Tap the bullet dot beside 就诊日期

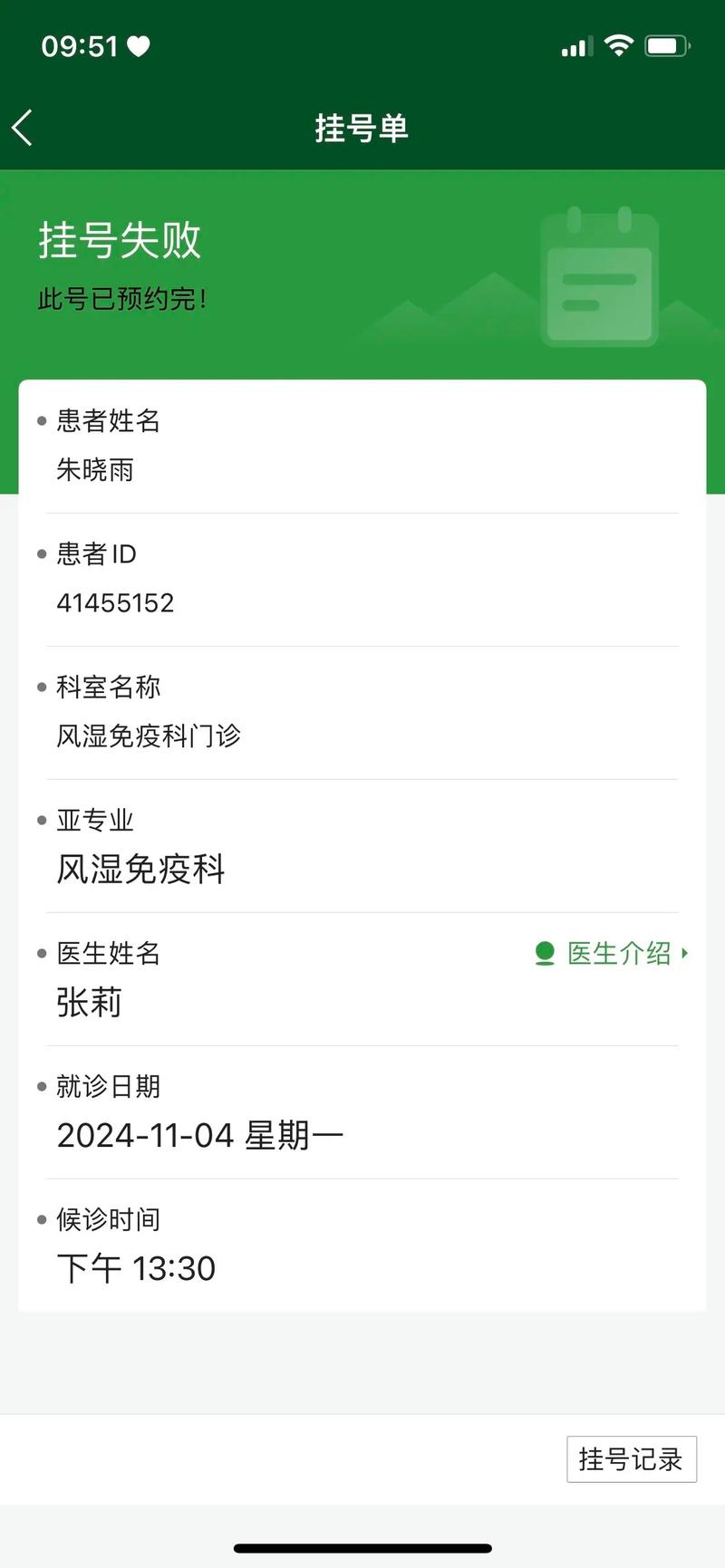pos(40,1086)
